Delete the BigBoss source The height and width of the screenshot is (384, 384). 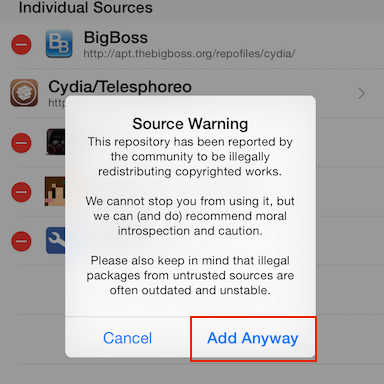click(21, 45)
